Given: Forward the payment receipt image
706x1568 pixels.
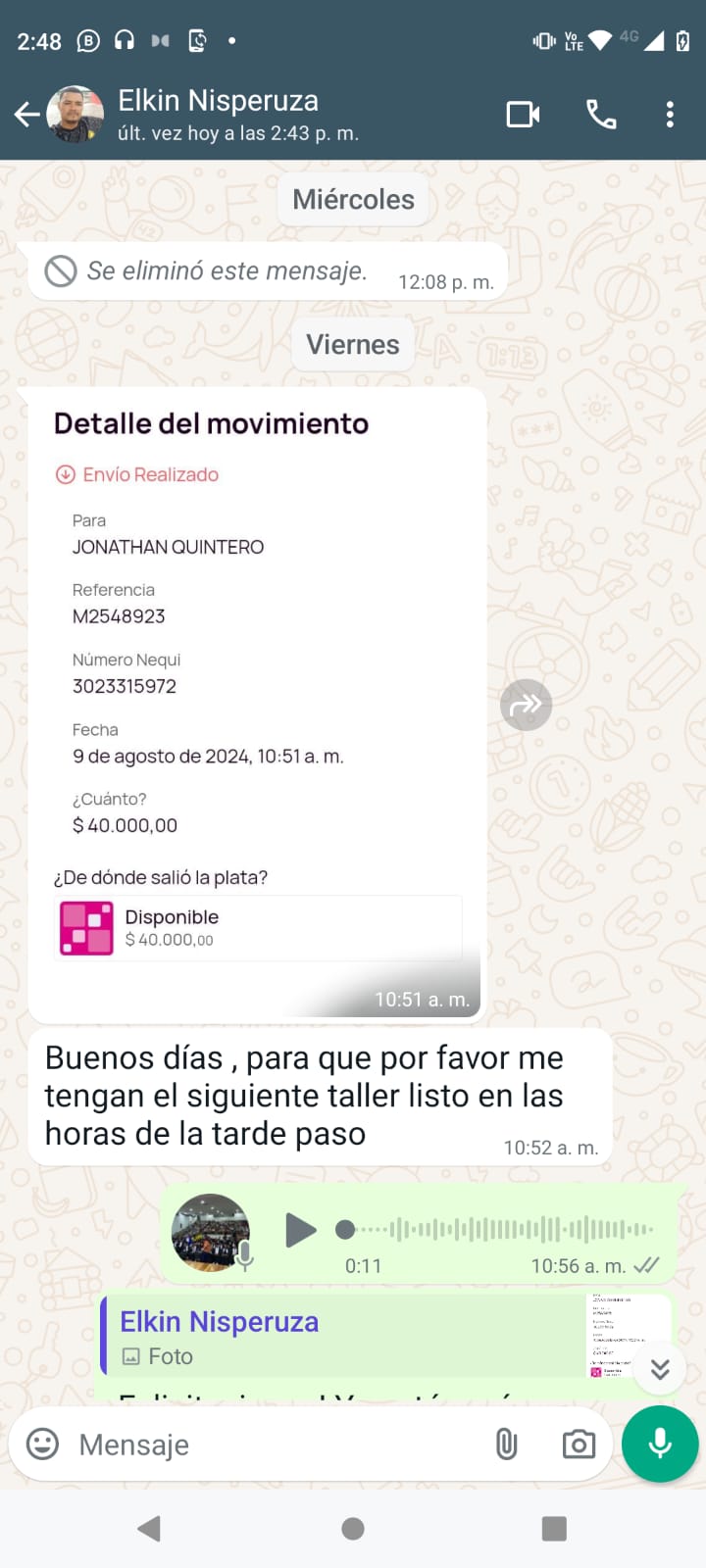Looking at the screenshot, I should [x=527, y=705].
